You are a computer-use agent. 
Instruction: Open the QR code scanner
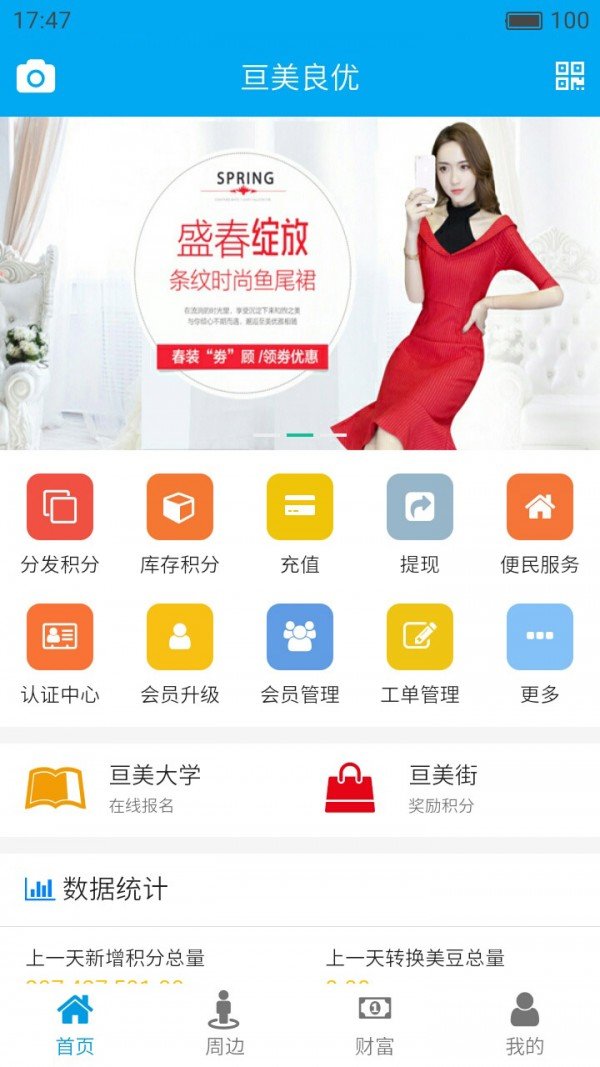pos(569,77)
